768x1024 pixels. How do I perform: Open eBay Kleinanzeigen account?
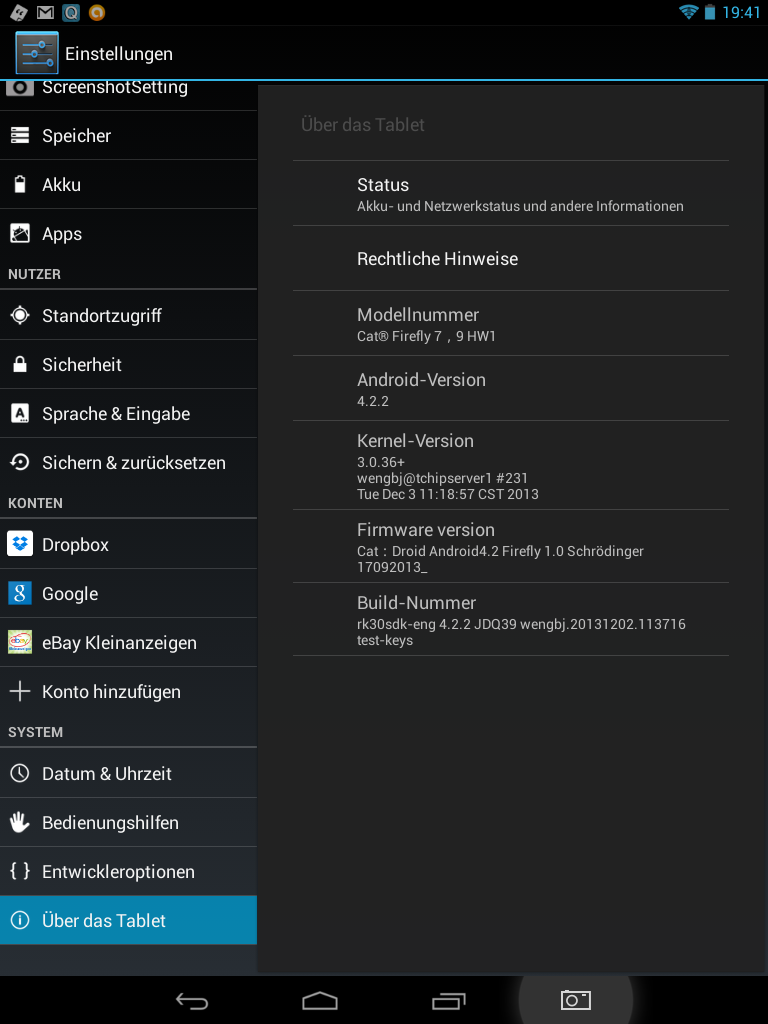(128, 643)
